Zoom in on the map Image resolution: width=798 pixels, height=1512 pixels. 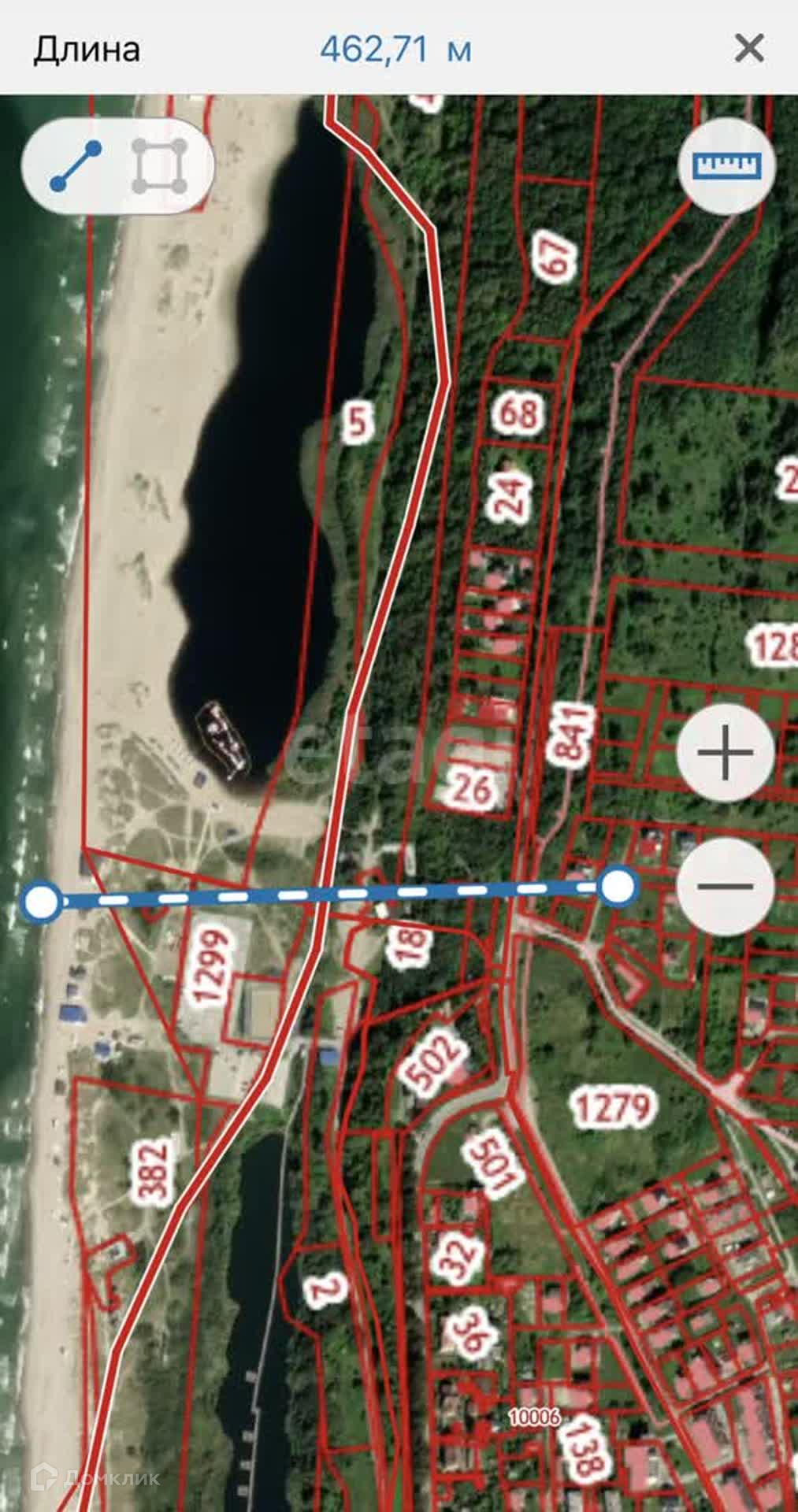point(726,753)
